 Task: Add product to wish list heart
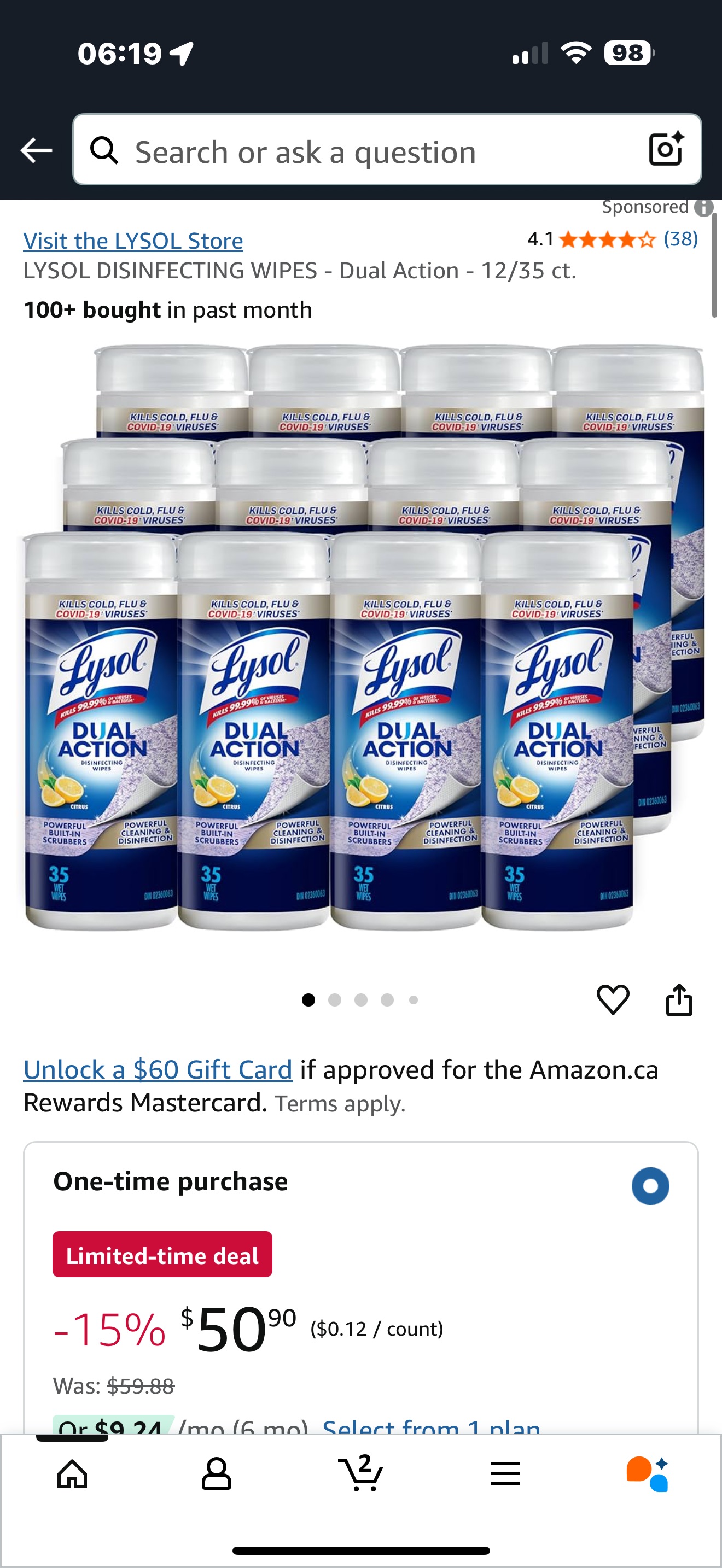click(x=613, y=999)
